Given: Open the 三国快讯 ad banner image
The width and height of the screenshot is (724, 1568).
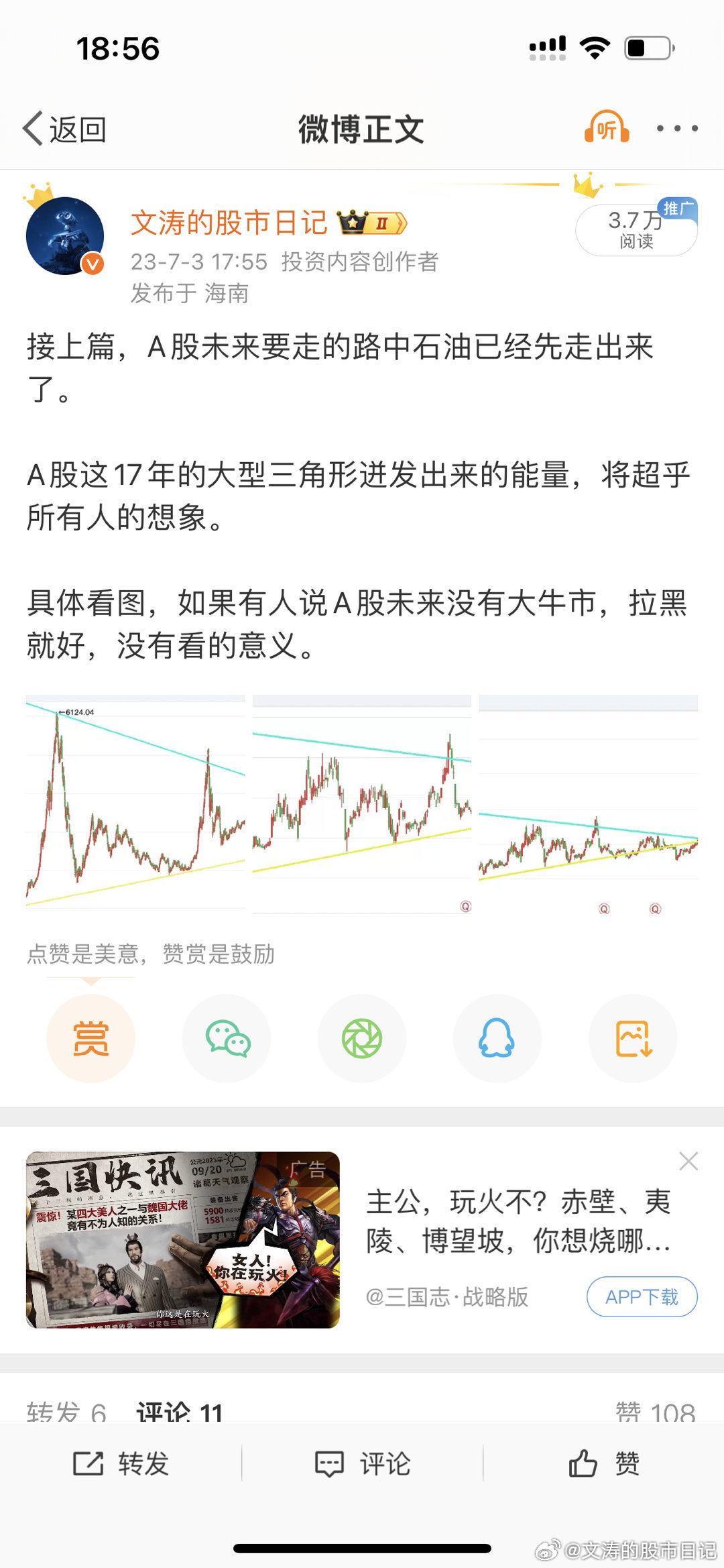Looking at the screenshot, I should (x=182, y=1239).
